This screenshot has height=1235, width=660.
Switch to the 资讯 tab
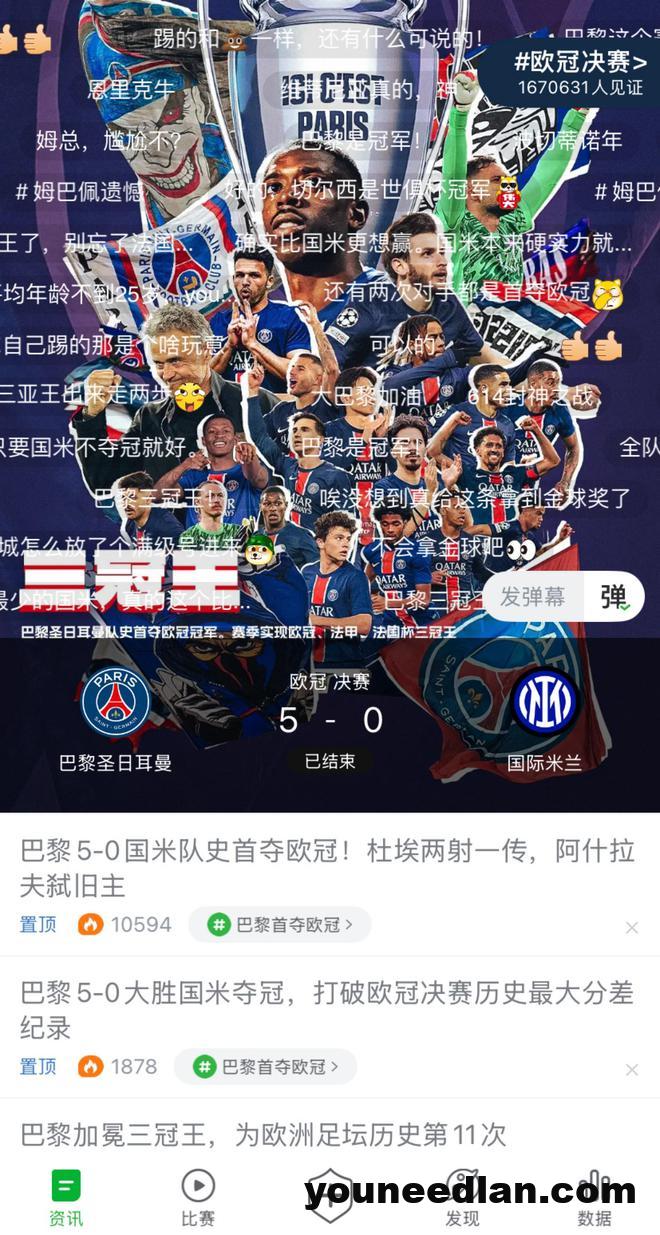pos(66,1198)
